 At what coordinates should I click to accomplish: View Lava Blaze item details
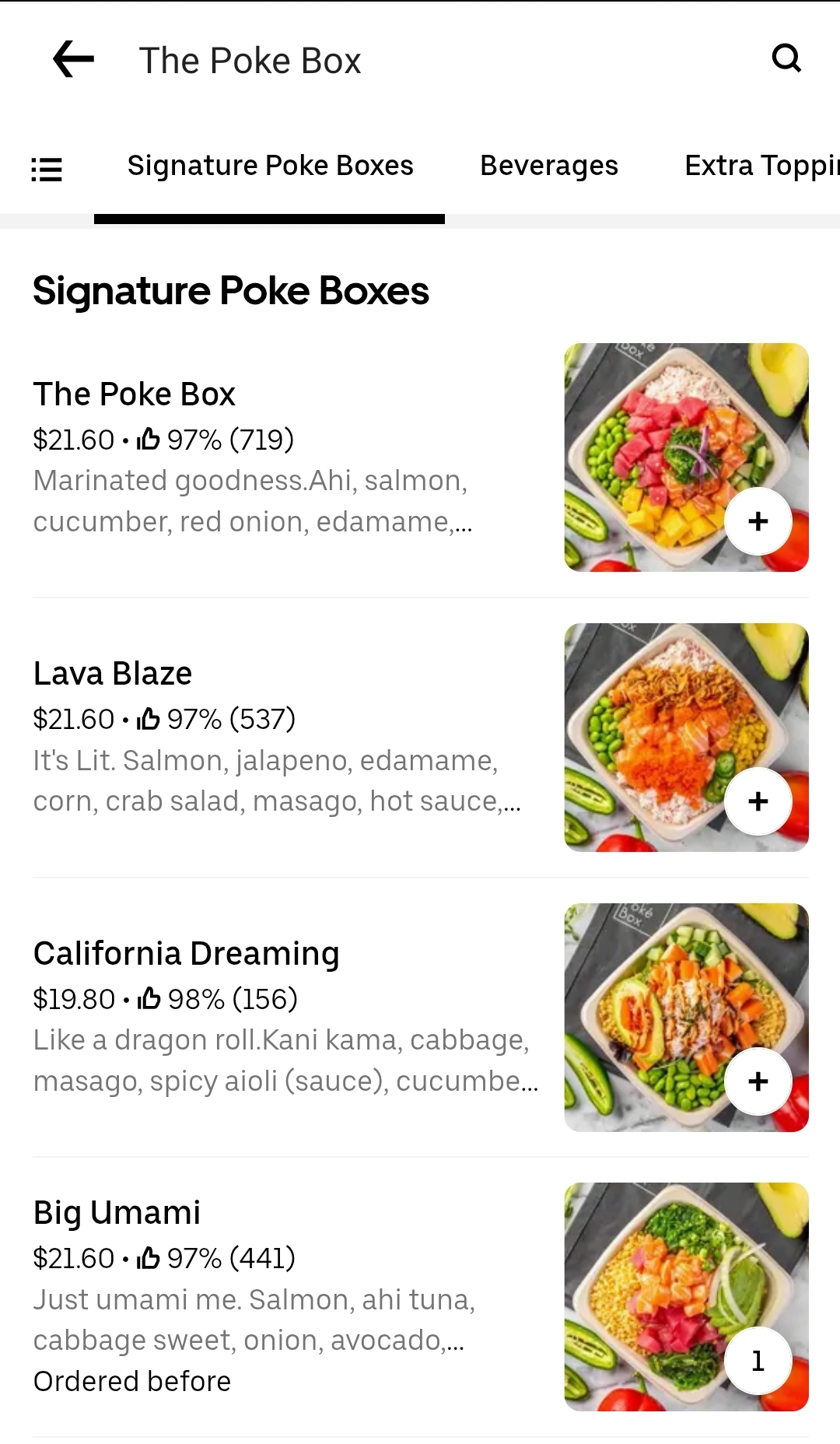pos(113,674)
